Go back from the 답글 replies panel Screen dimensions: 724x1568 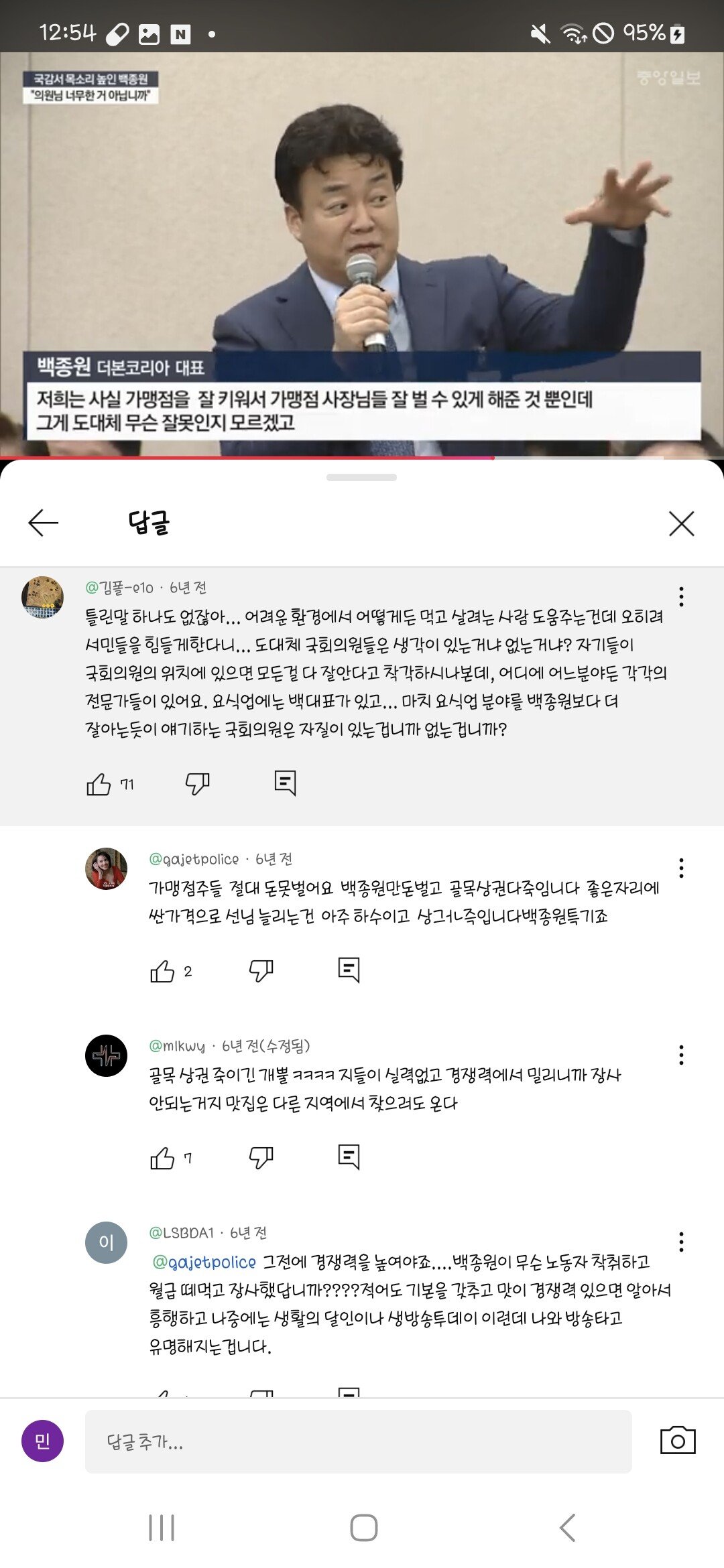coord(44,523)
